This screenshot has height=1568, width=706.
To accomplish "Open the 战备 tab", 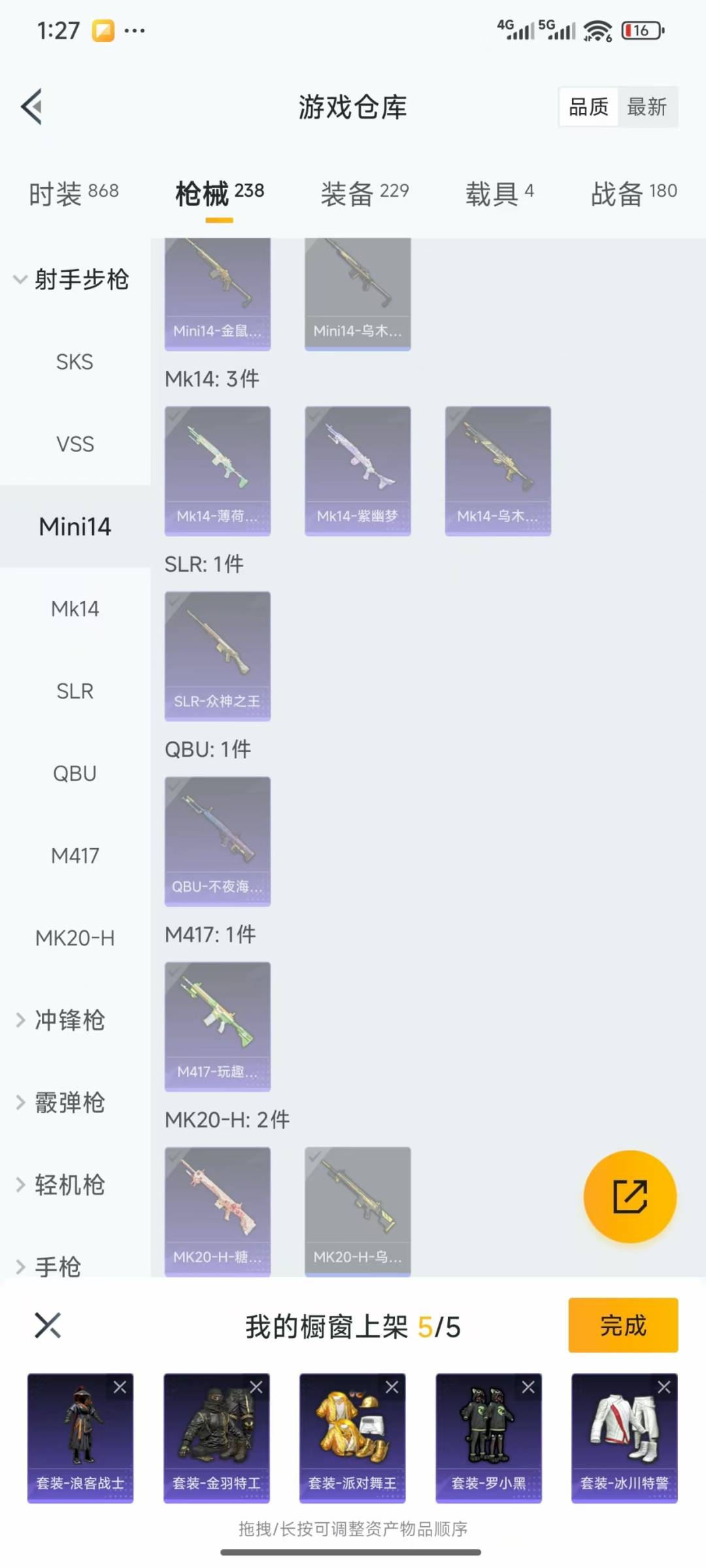I will (633, 193).
